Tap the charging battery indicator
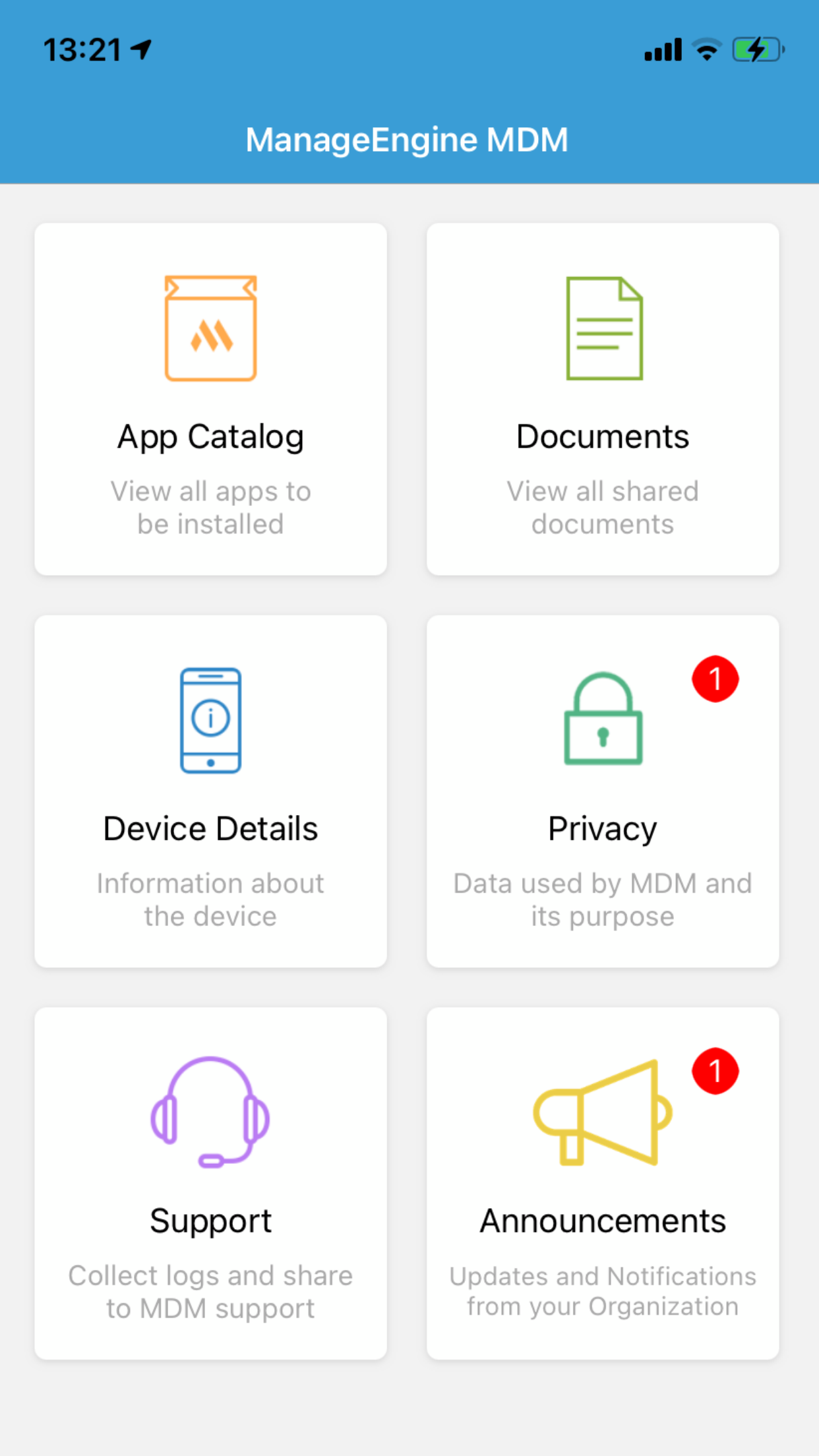The width and height of the screenshot is (819, 1456). pos(757,48)
